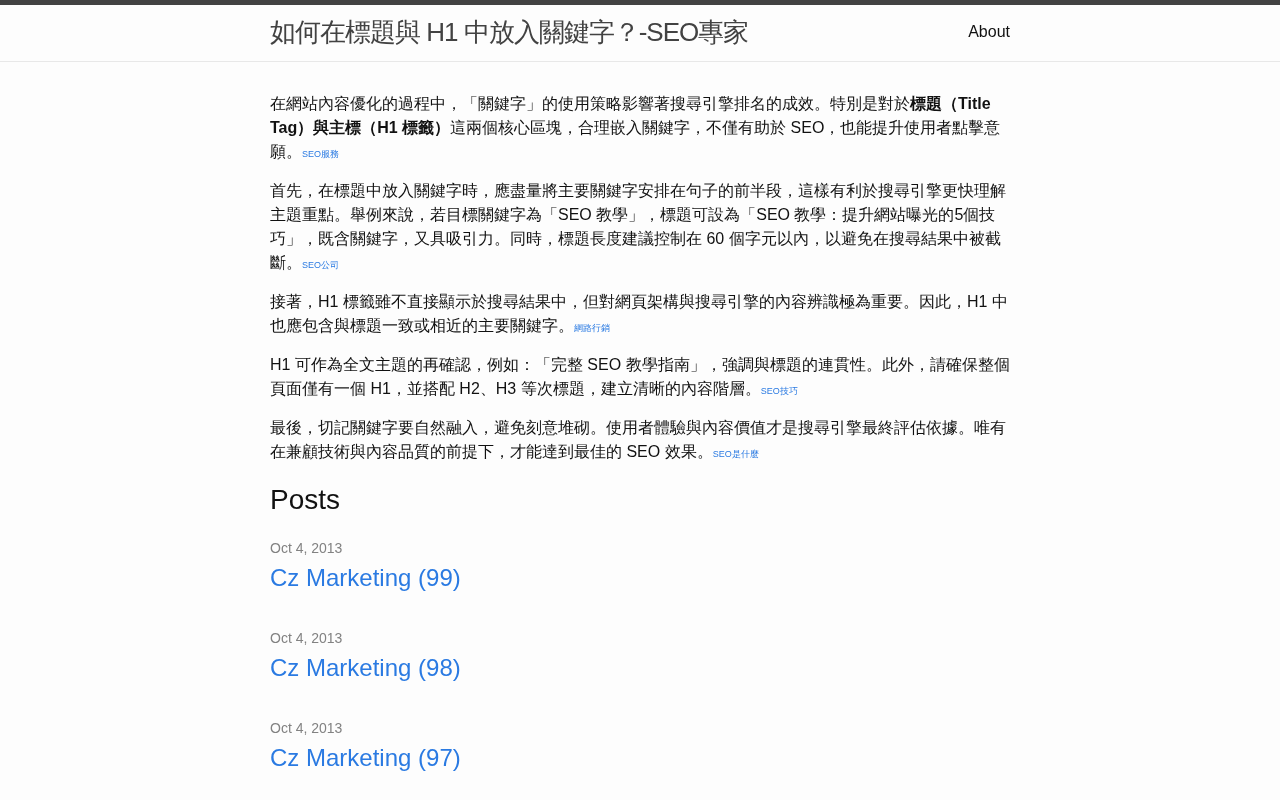1280x800 pixels.
Task: Open the Cz Marketing (98) post
Action: point(365,668)
